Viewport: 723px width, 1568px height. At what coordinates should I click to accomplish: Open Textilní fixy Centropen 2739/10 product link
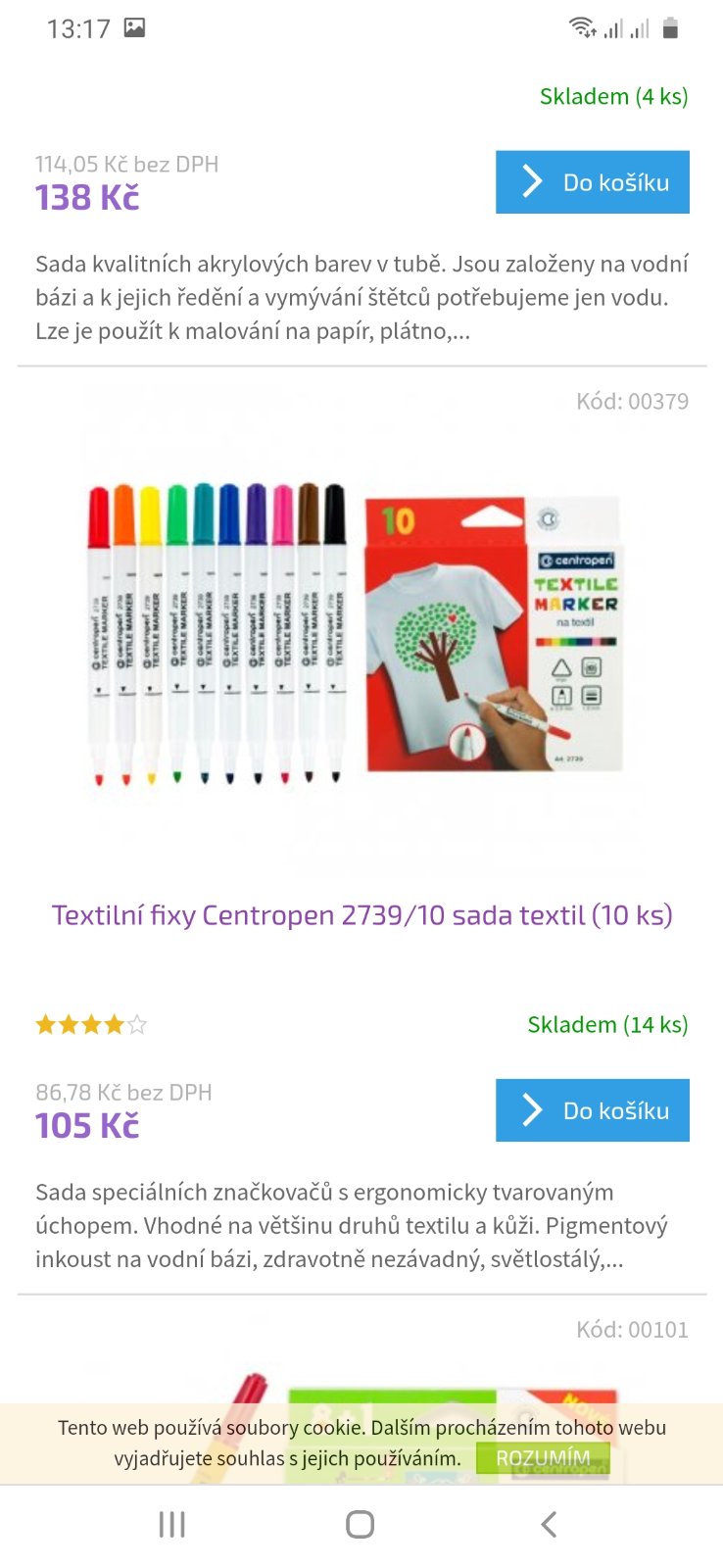[x=361, y=915]
